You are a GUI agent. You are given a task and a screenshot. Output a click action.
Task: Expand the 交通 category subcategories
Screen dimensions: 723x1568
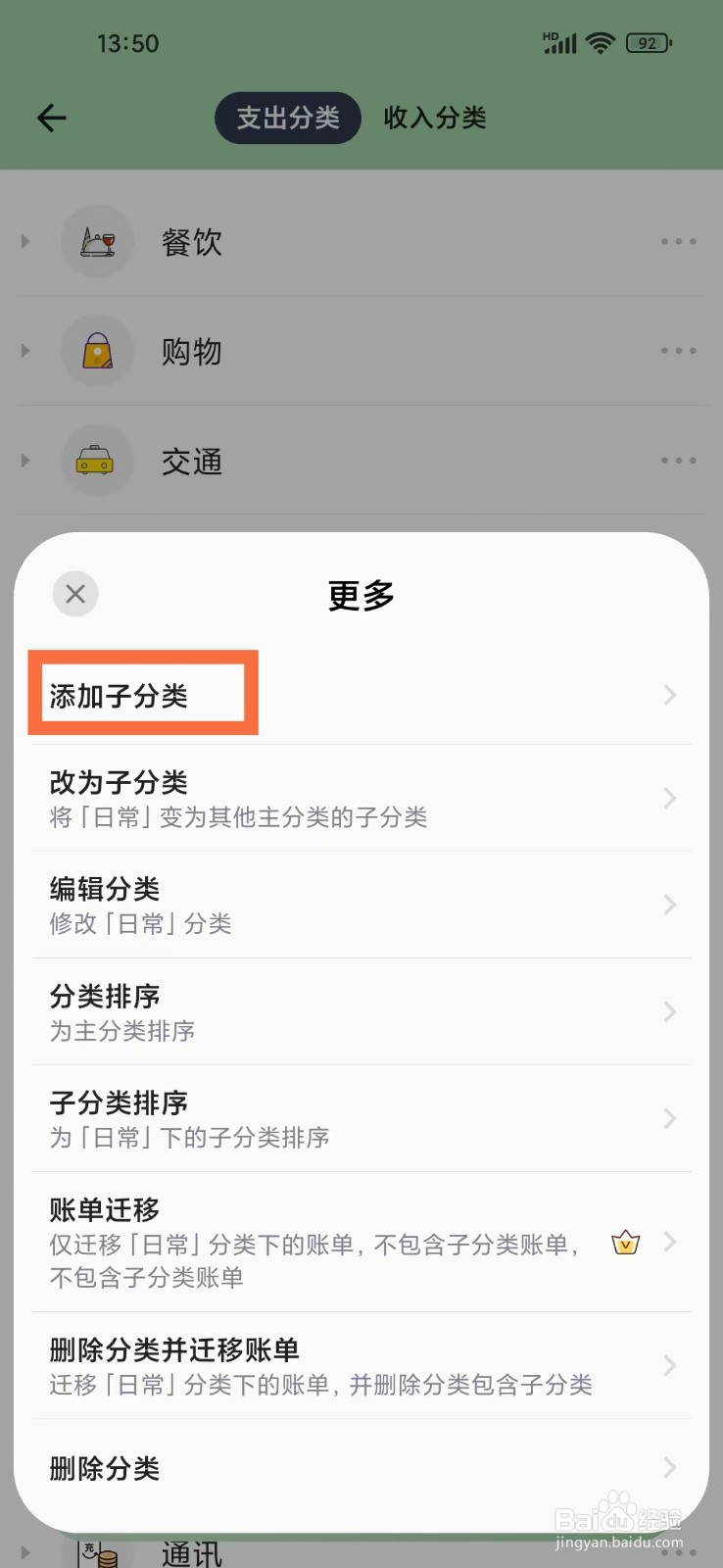(25, 461)
